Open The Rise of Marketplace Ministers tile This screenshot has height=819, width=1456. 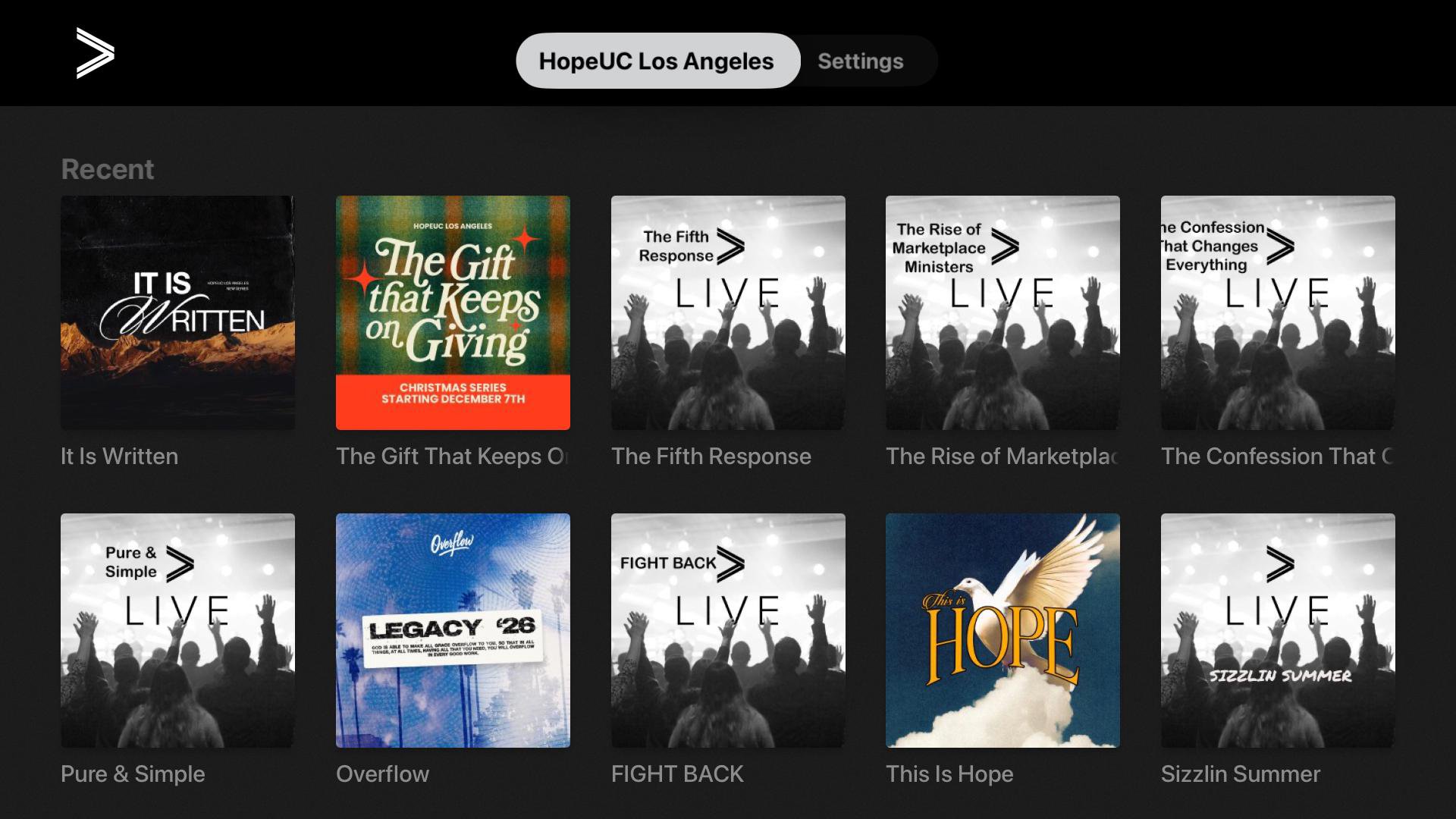(1003, 312)
